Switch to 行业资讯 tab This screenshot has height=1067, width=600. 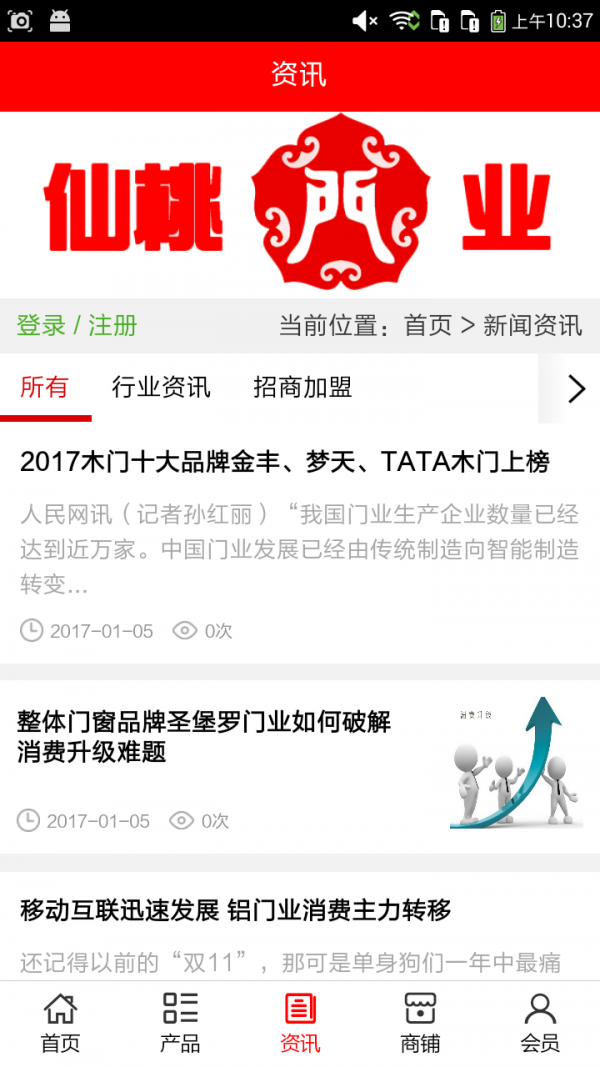[x=161, y=387]
